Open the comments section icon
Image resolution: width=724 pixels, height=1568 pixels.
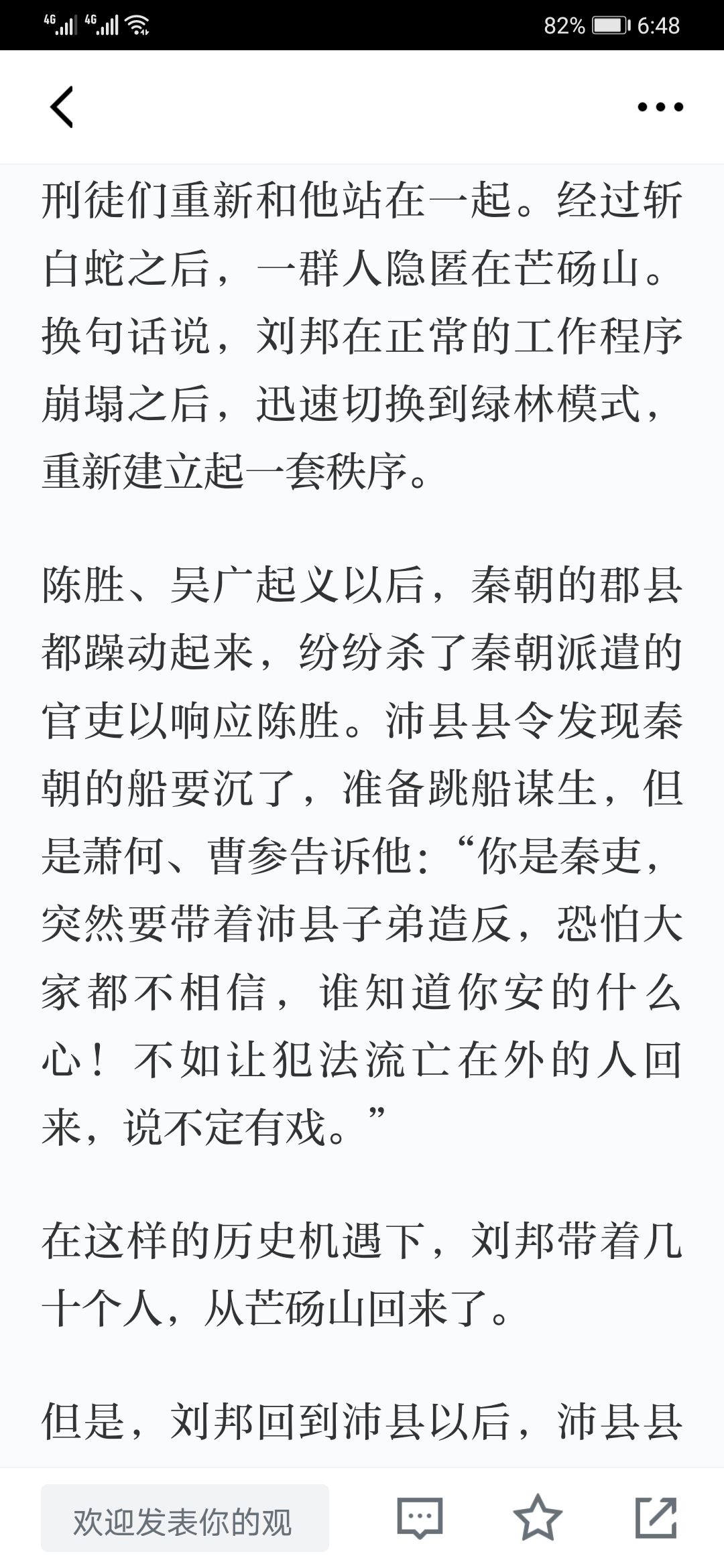(x=420, y=1518)
